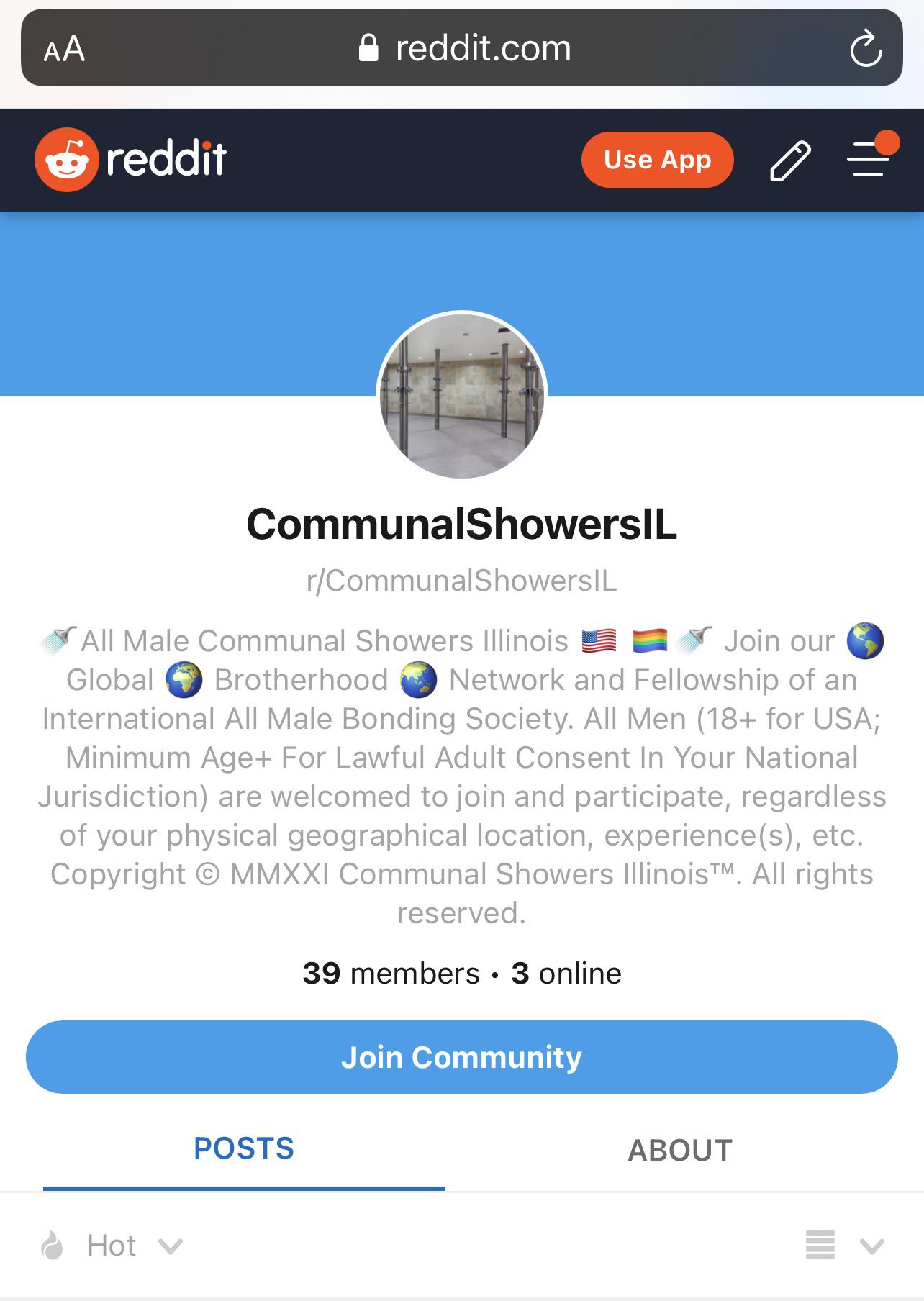The image size is (924, 1301).
Task: Click the padlock icon in the address bar
Action: point(368,47)
